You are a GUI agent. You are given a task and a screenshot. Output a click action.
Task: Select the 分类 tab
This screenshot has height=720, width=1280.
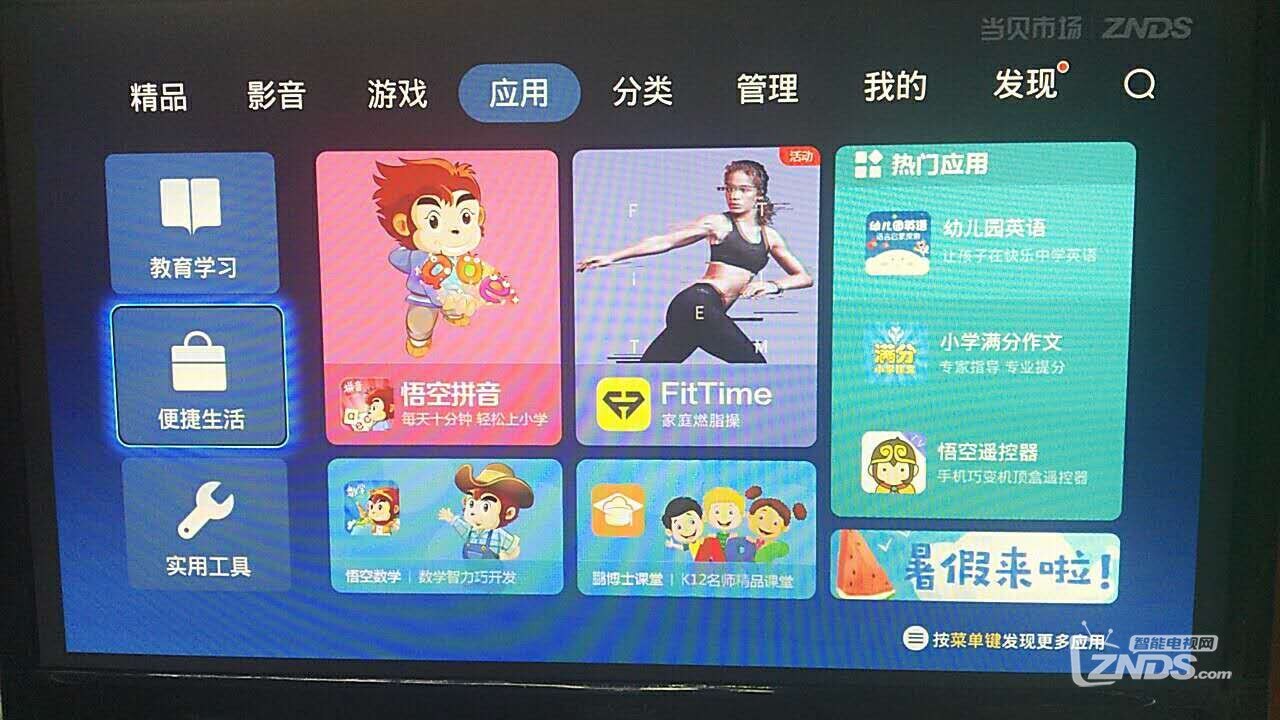tap(642, 92)
